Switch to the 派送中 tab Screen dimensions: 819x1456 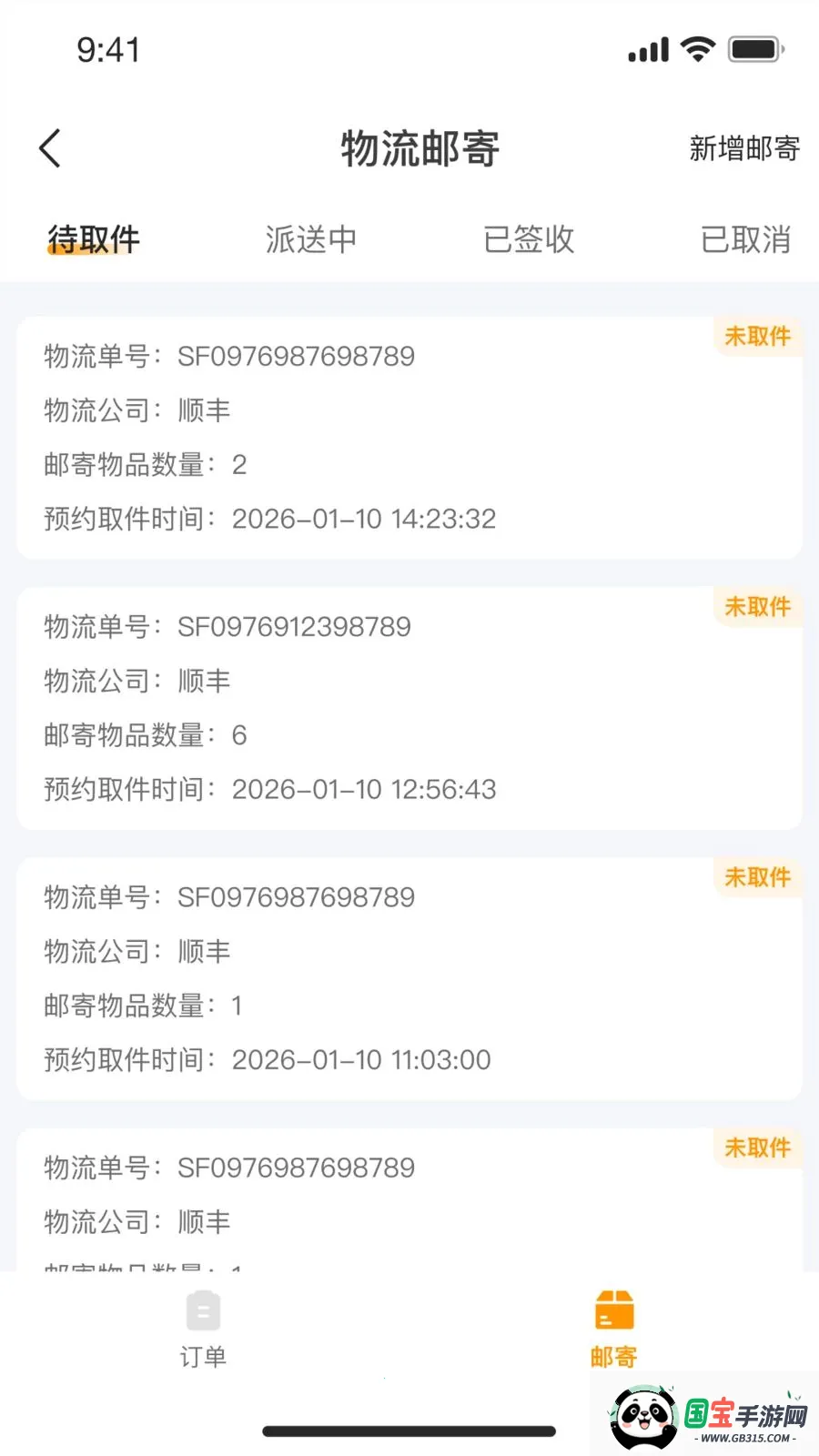(311, 240)
